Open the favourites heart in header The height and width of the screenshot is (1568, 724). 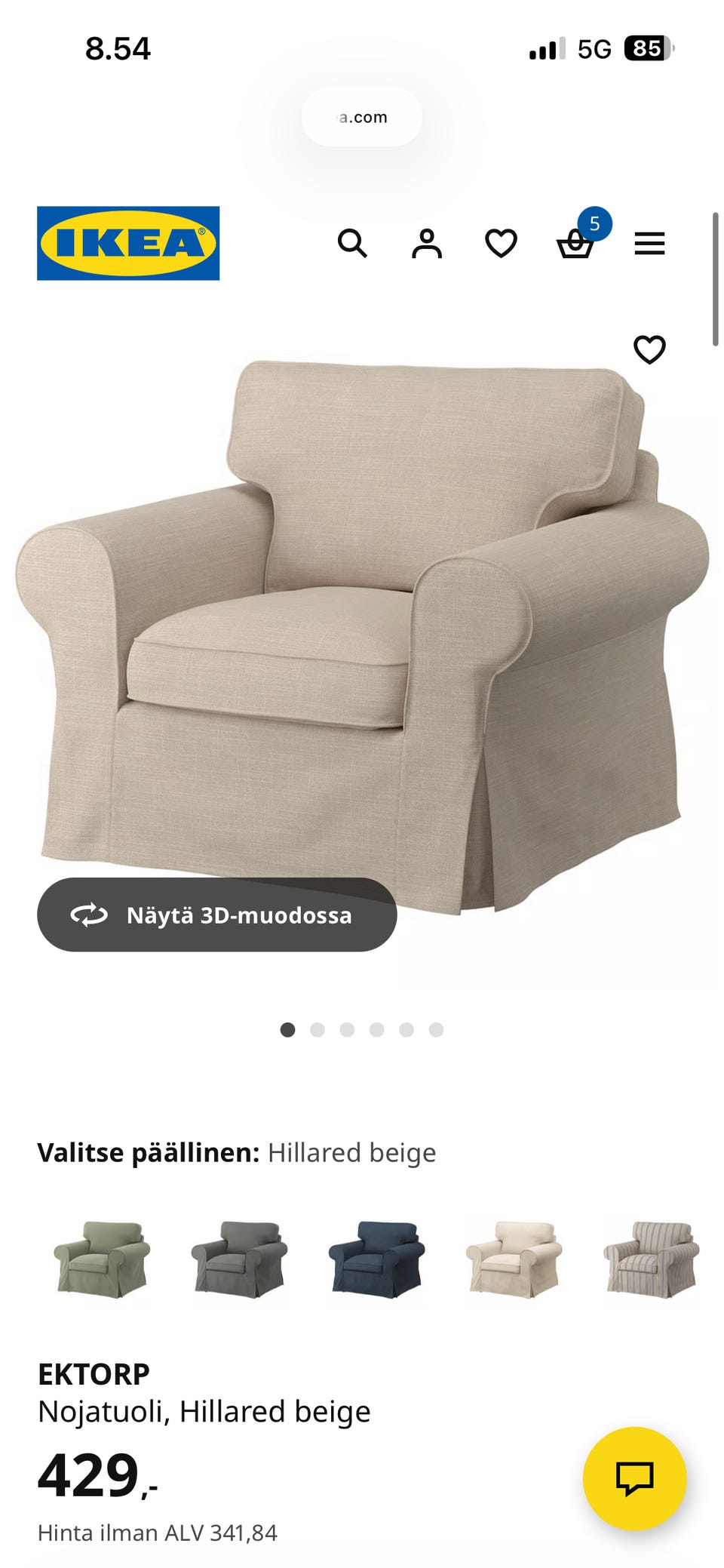pos(501,244)
